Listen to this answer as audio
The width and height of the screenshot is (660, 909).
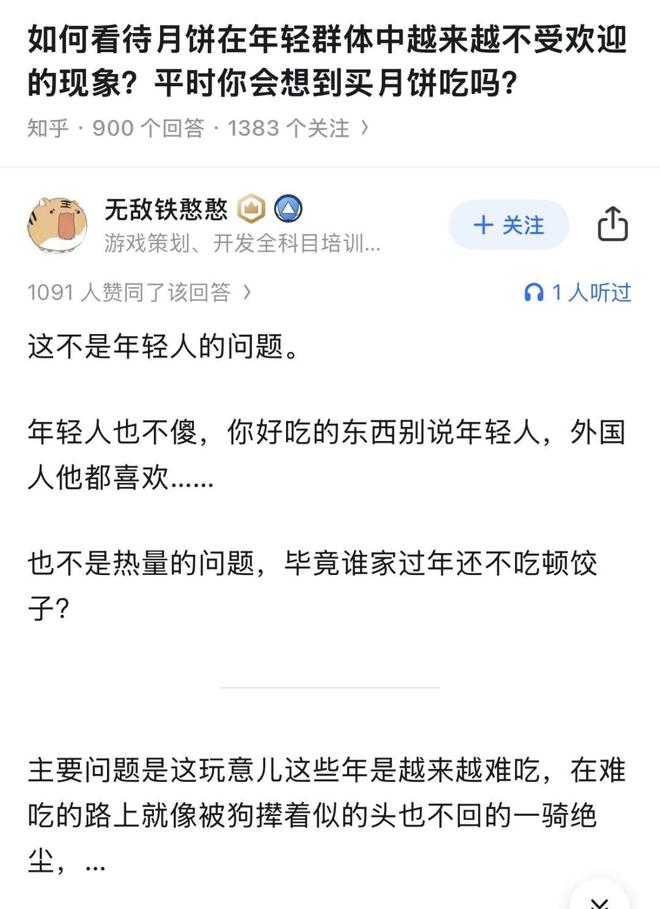[x=578, y=292]
